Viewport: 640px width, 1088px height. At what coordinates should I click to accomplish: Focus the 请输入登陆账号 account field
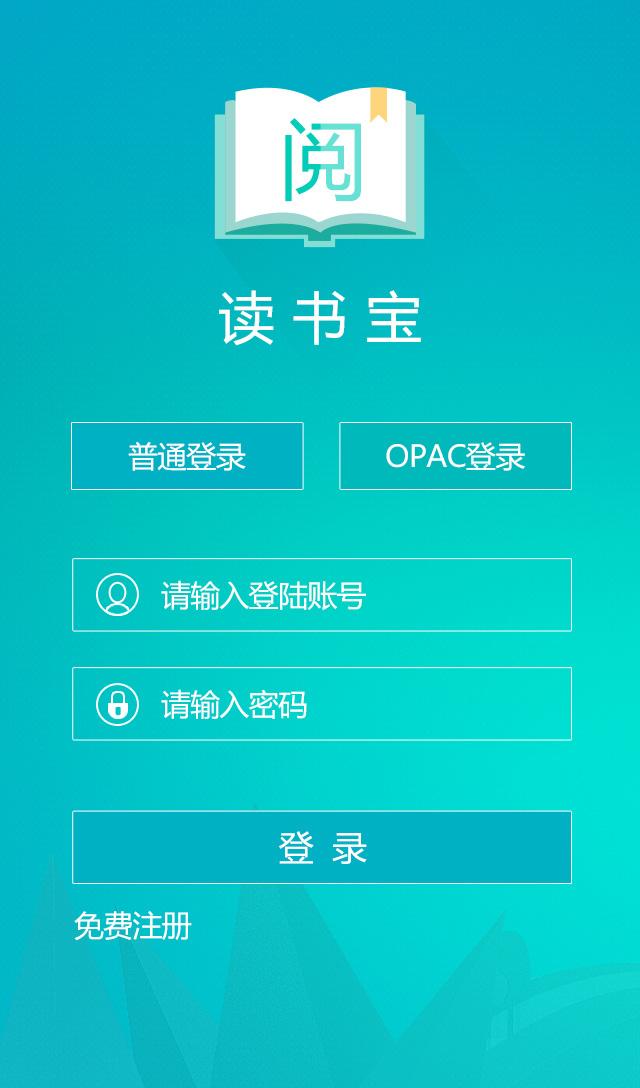[x=340, y=595]
